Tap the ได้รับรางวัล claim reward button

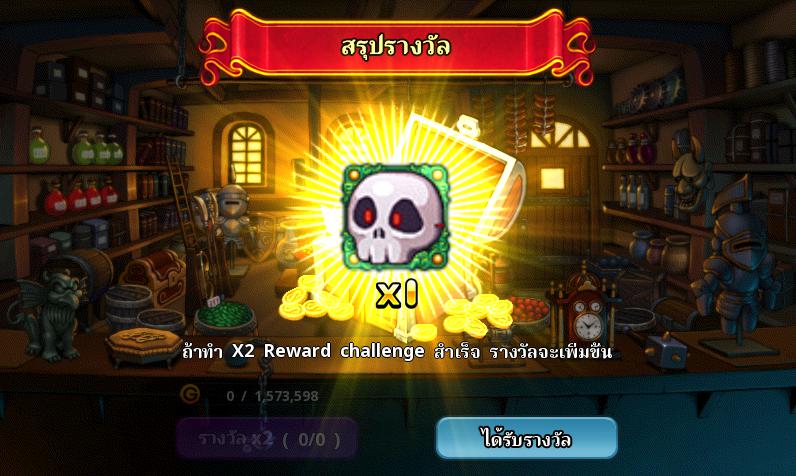tap(526, 438)
